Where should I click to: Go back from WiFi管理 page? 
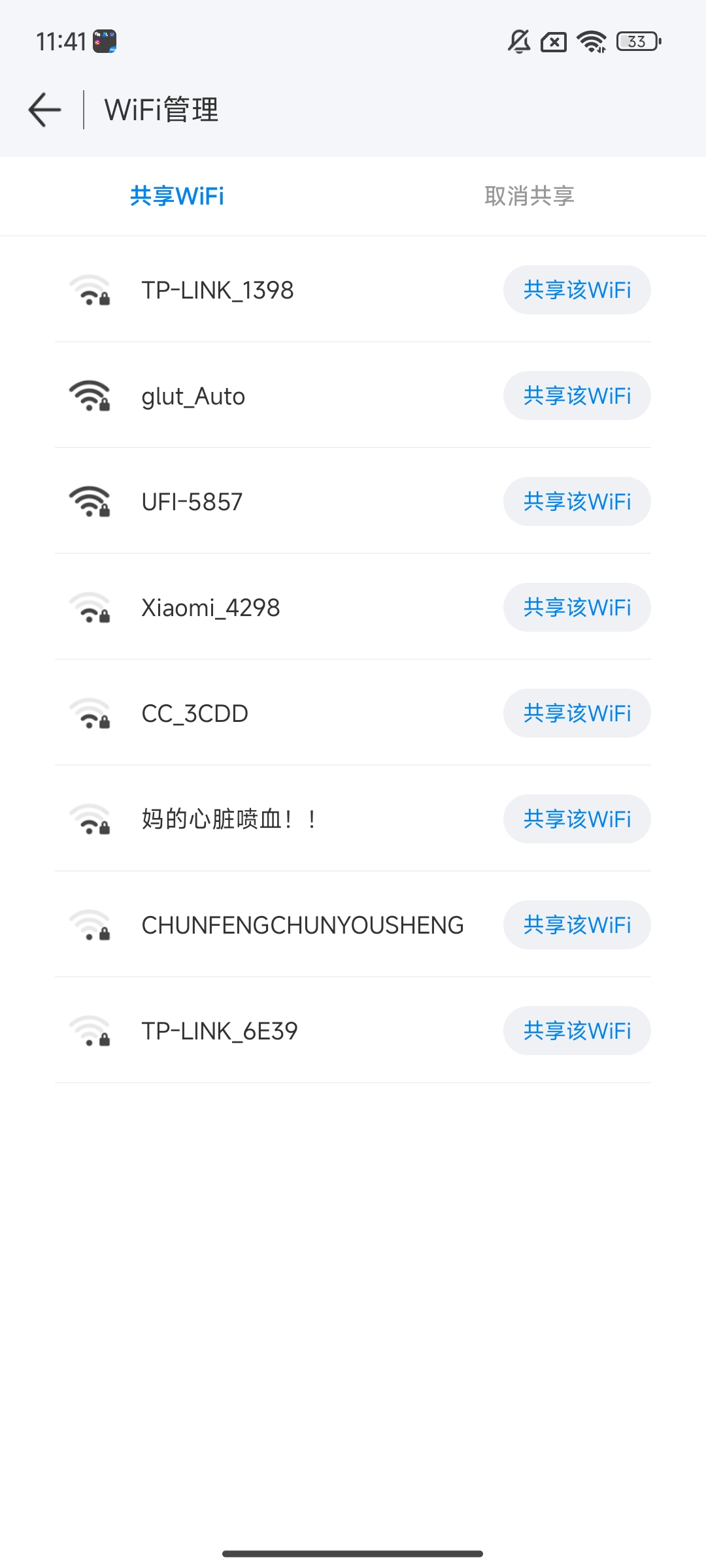point(45,110)
